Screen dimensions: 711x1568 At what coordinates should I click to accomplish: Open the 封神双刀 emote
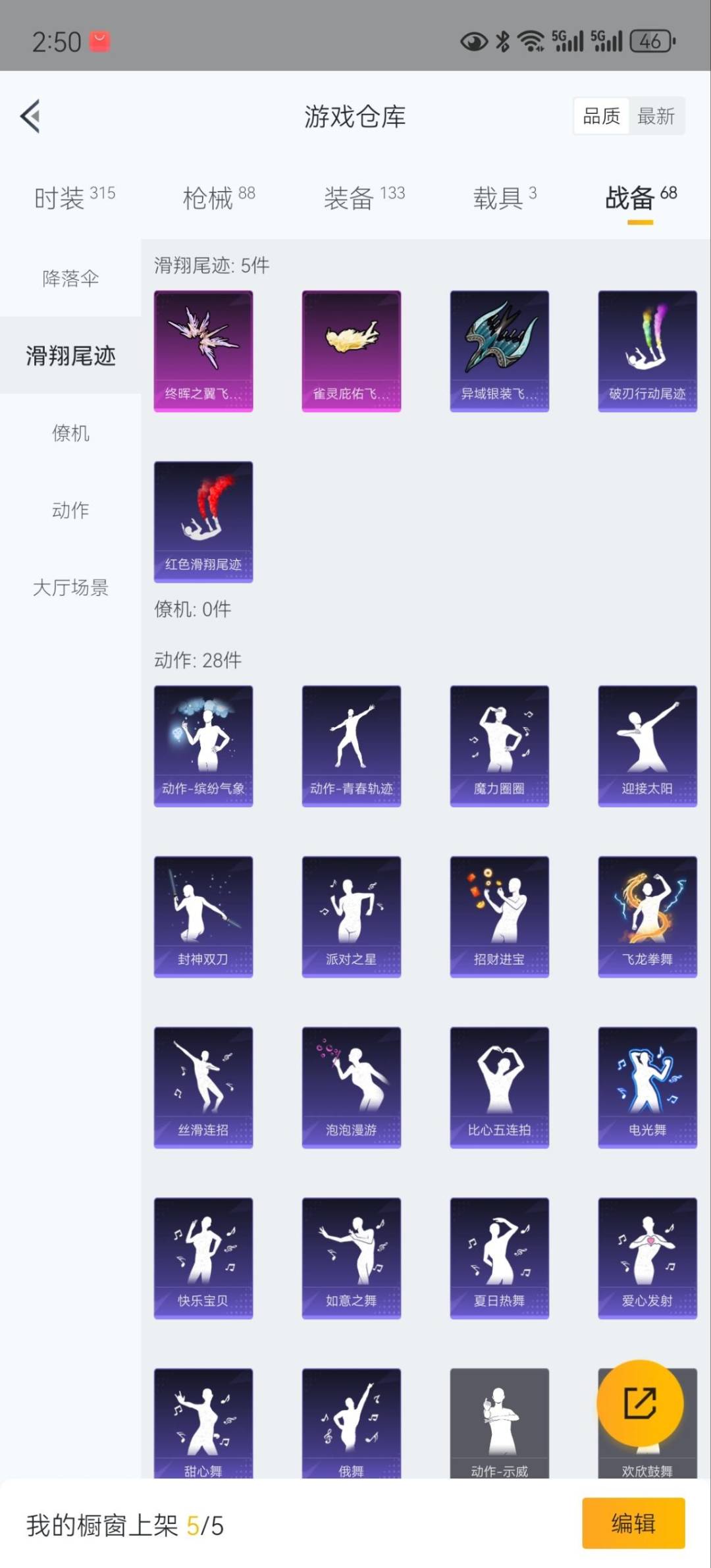coord(203,916)
